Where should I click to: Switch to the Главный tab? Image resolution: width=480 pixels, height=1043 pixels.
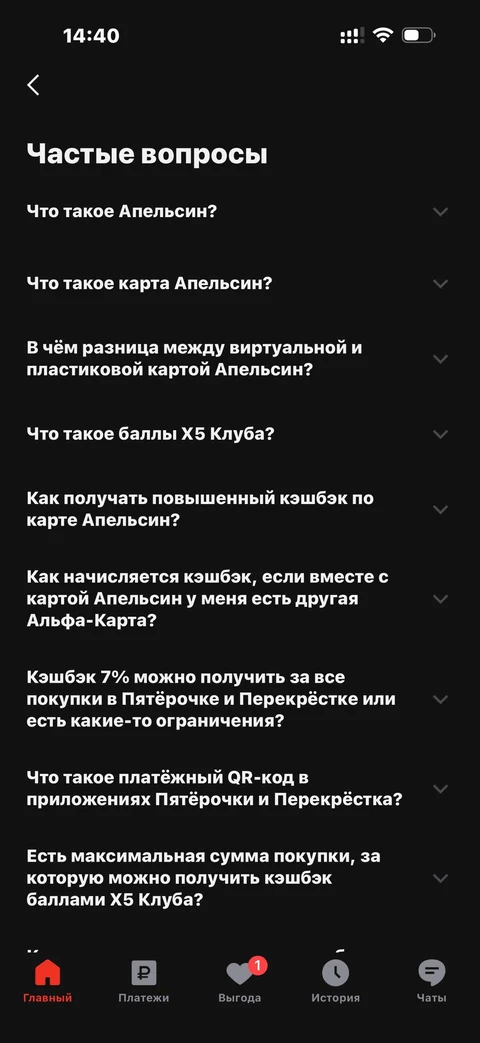[x=47, y=982]
